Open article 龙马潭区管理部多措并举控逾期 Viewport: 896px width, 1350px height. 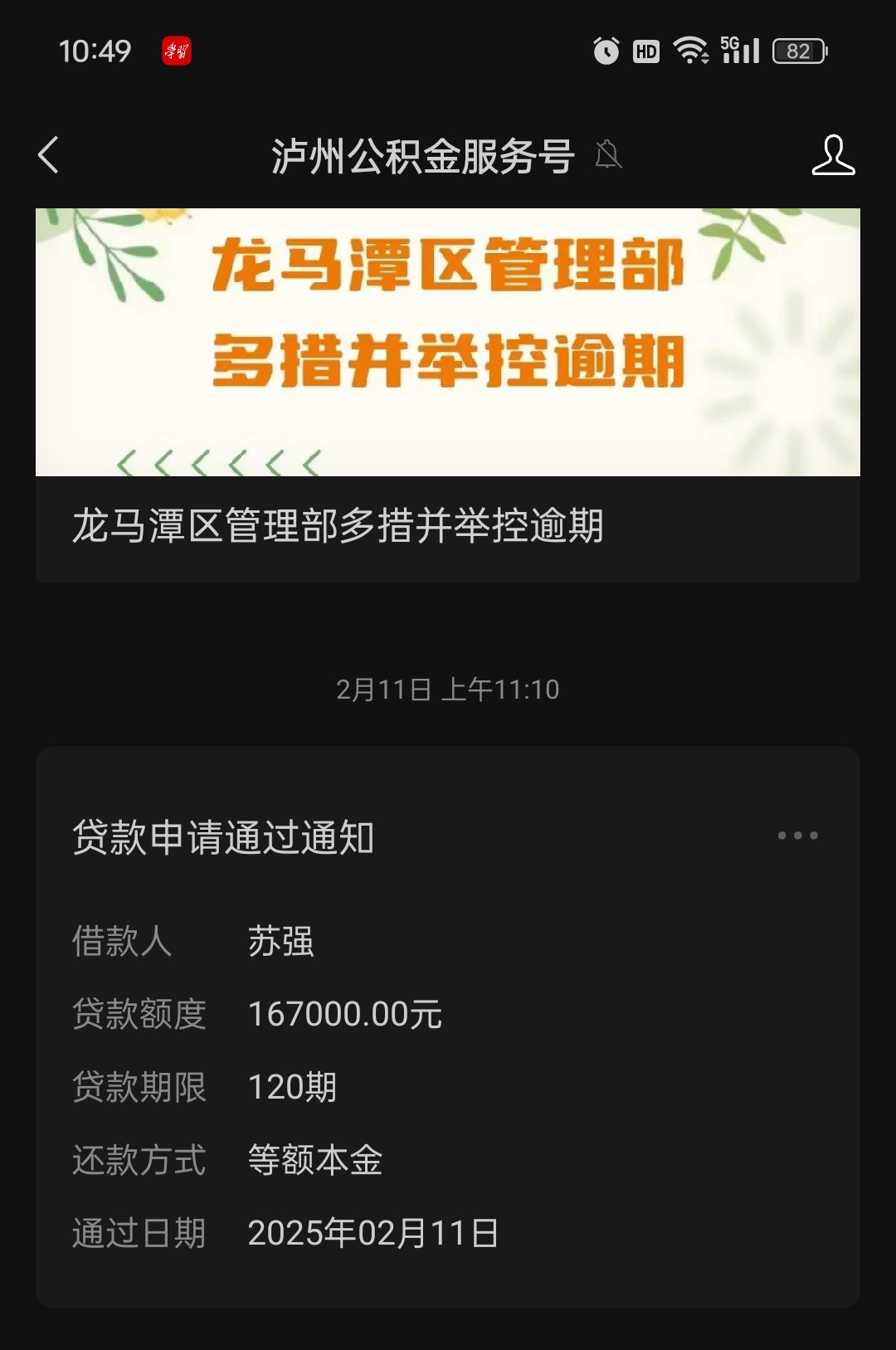447,395
